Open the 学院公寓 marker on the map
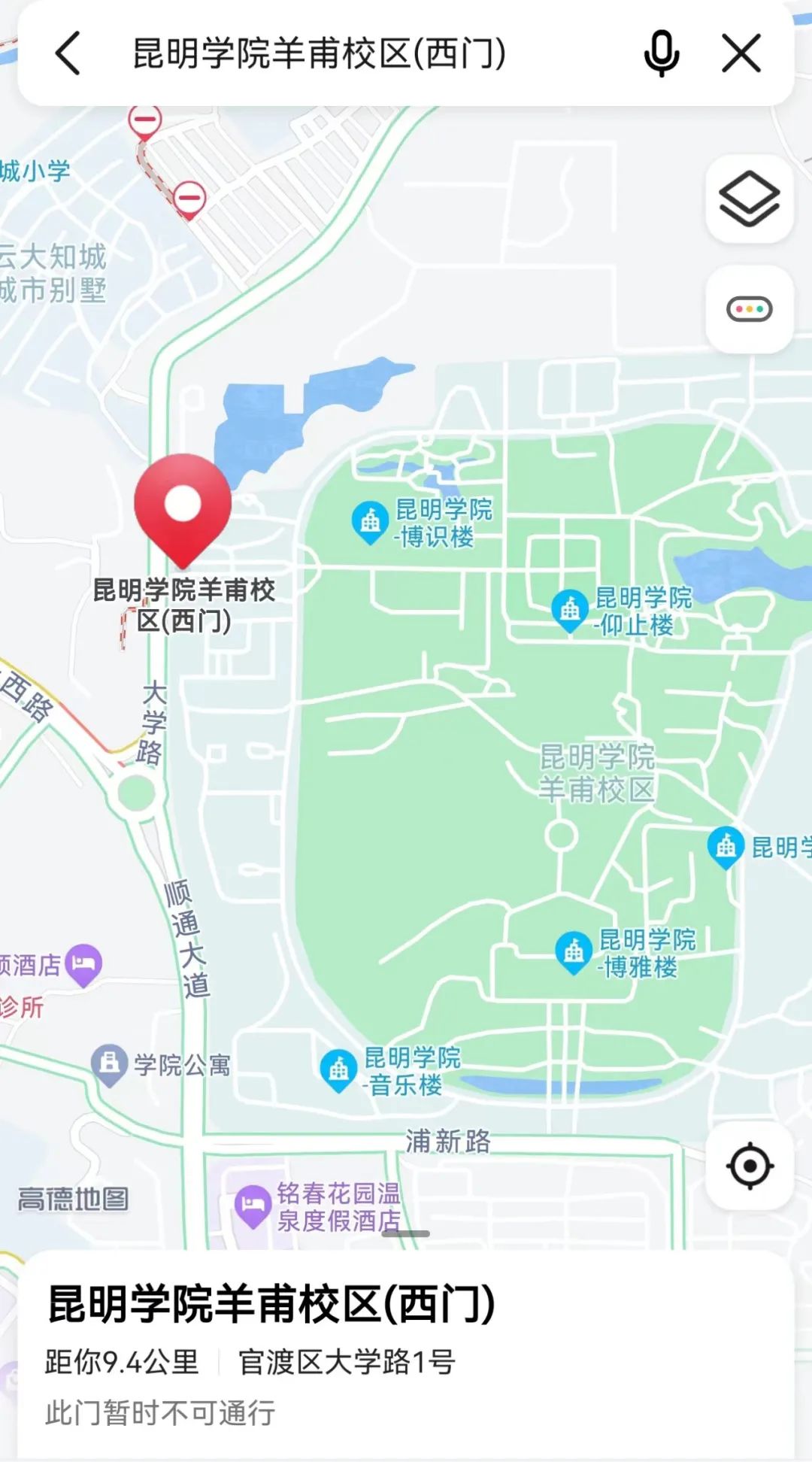This screenshot has width=812, height=1462. tap(109, 1063)
